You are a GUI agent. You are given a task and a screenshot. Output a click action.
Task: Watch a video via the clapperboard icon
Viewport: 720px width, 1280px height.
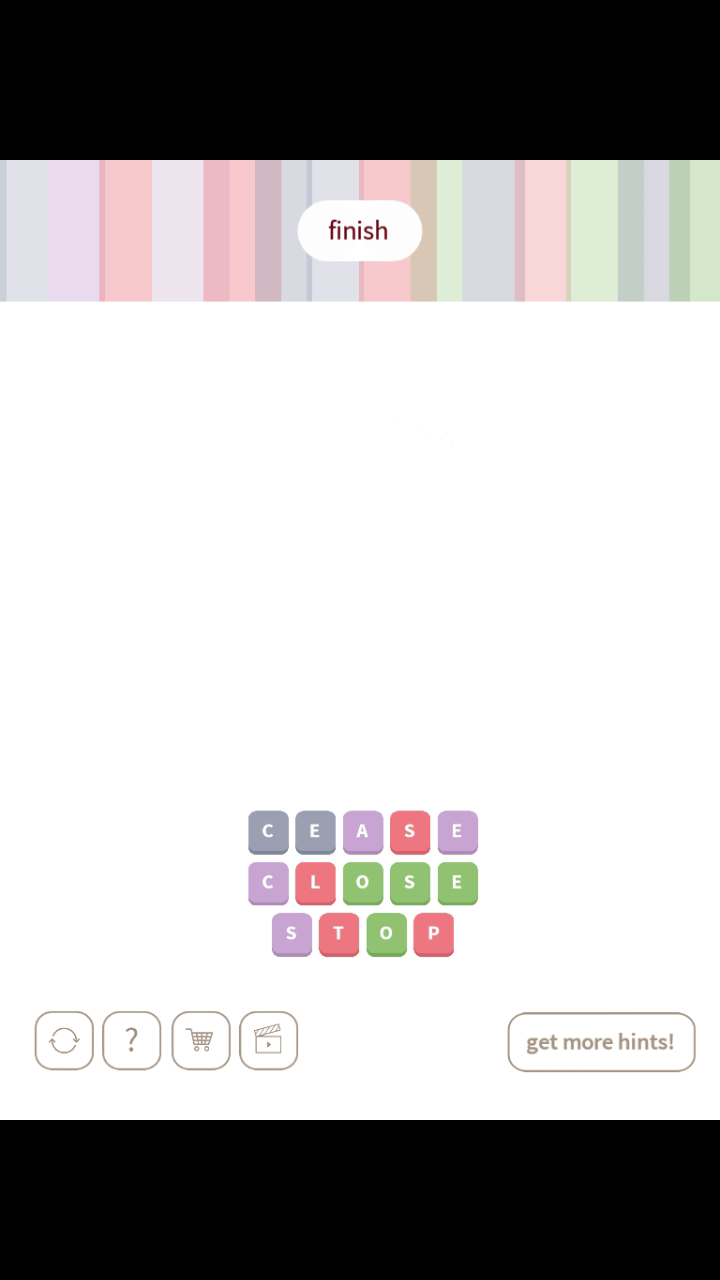point(268,1041)
